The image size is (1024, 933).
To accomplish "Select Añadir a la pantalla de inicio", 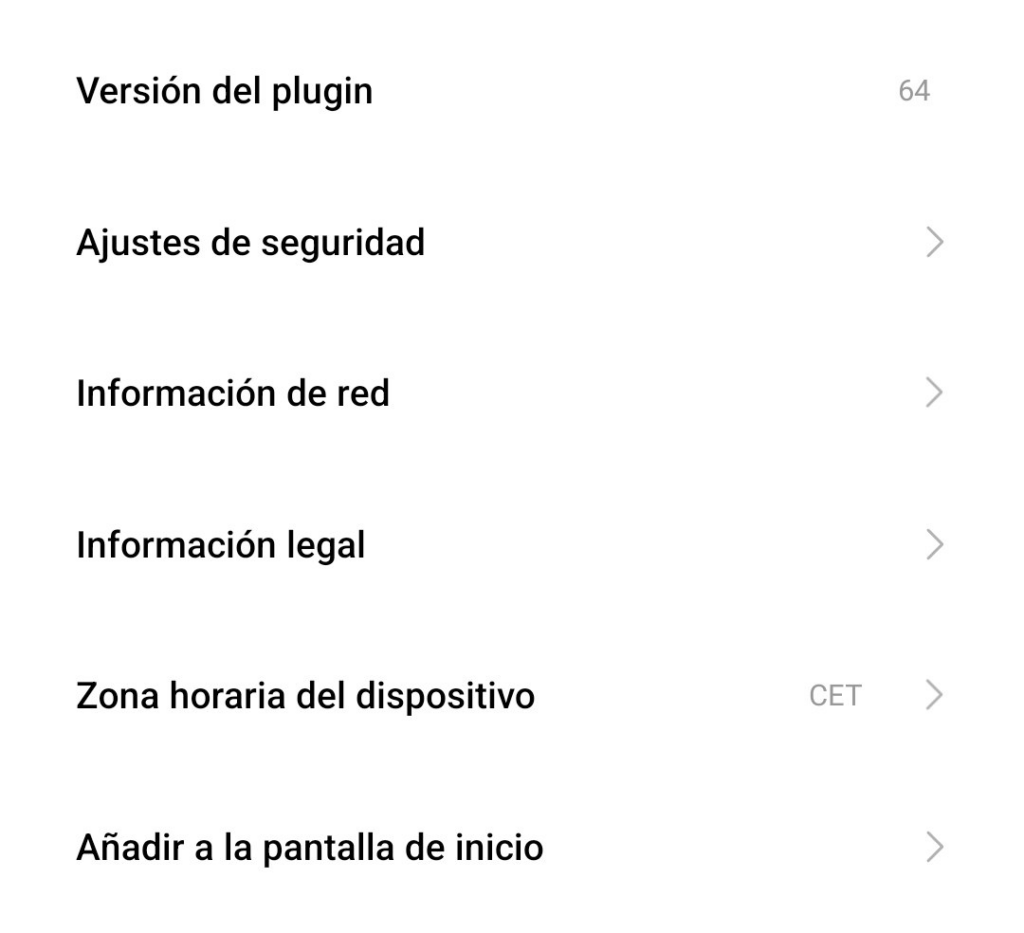I will pyautogui.click(x=310, y=848).
